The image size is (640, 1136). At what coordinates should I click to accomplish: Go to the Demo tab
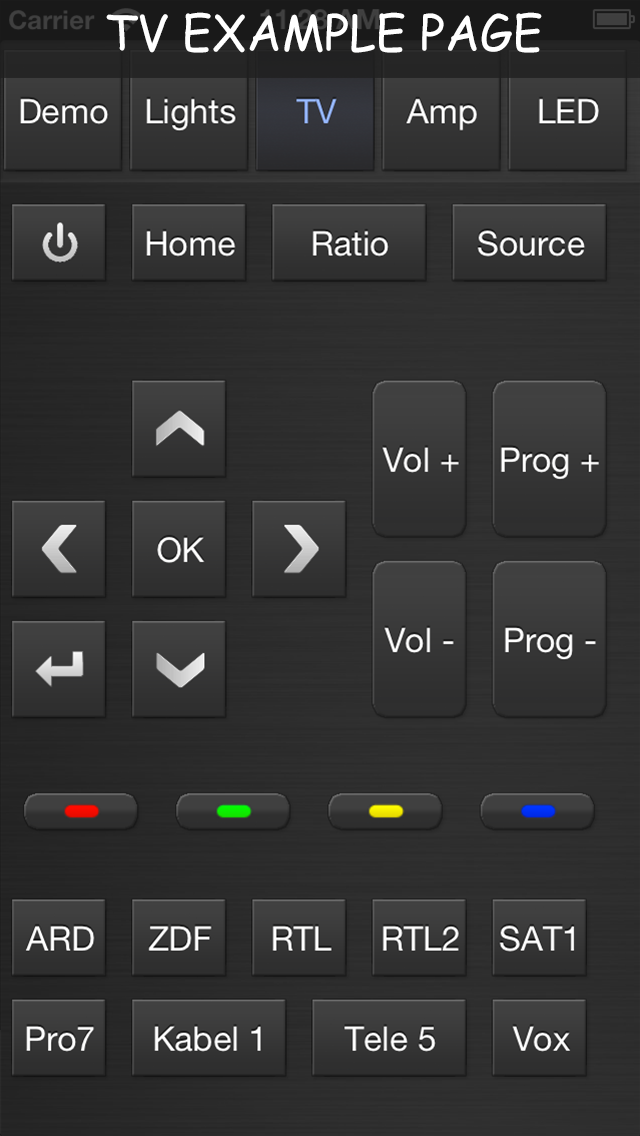[x=63, y=111]
